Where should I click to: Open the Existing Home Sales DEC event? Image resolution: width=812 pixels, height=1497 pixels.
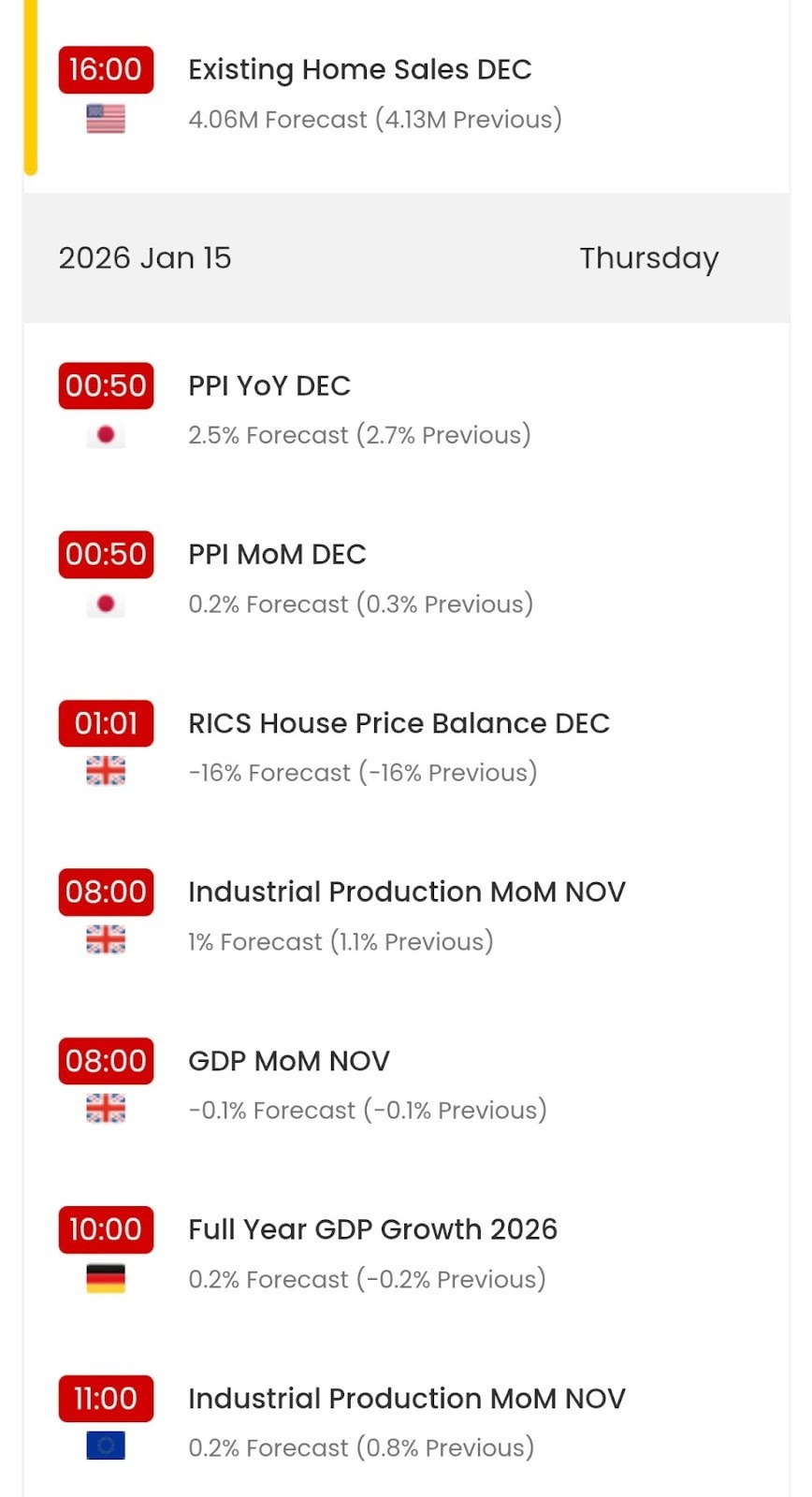click(360, 70)
